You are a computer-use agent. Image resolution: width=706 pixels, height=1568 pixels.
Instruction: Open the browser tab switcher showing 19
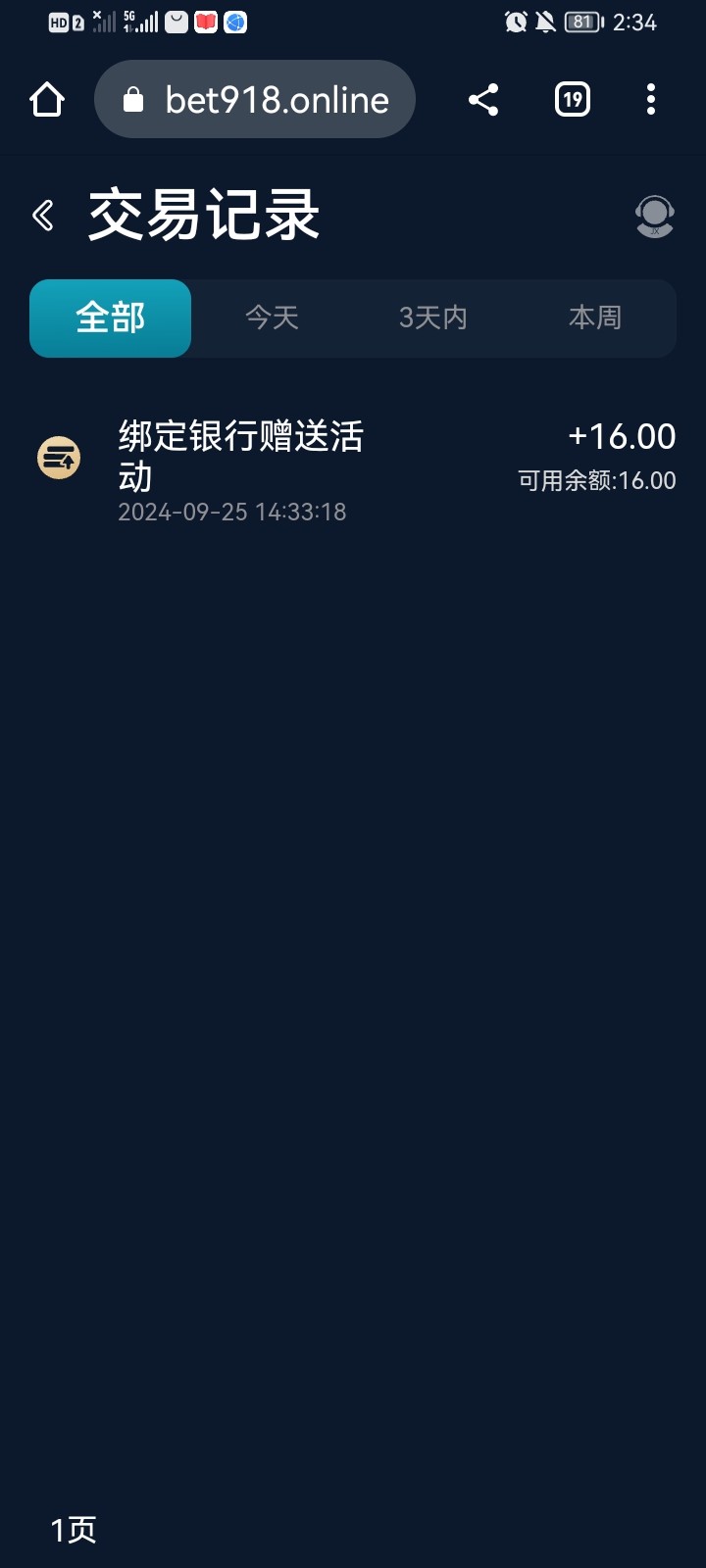click(573, 100)
